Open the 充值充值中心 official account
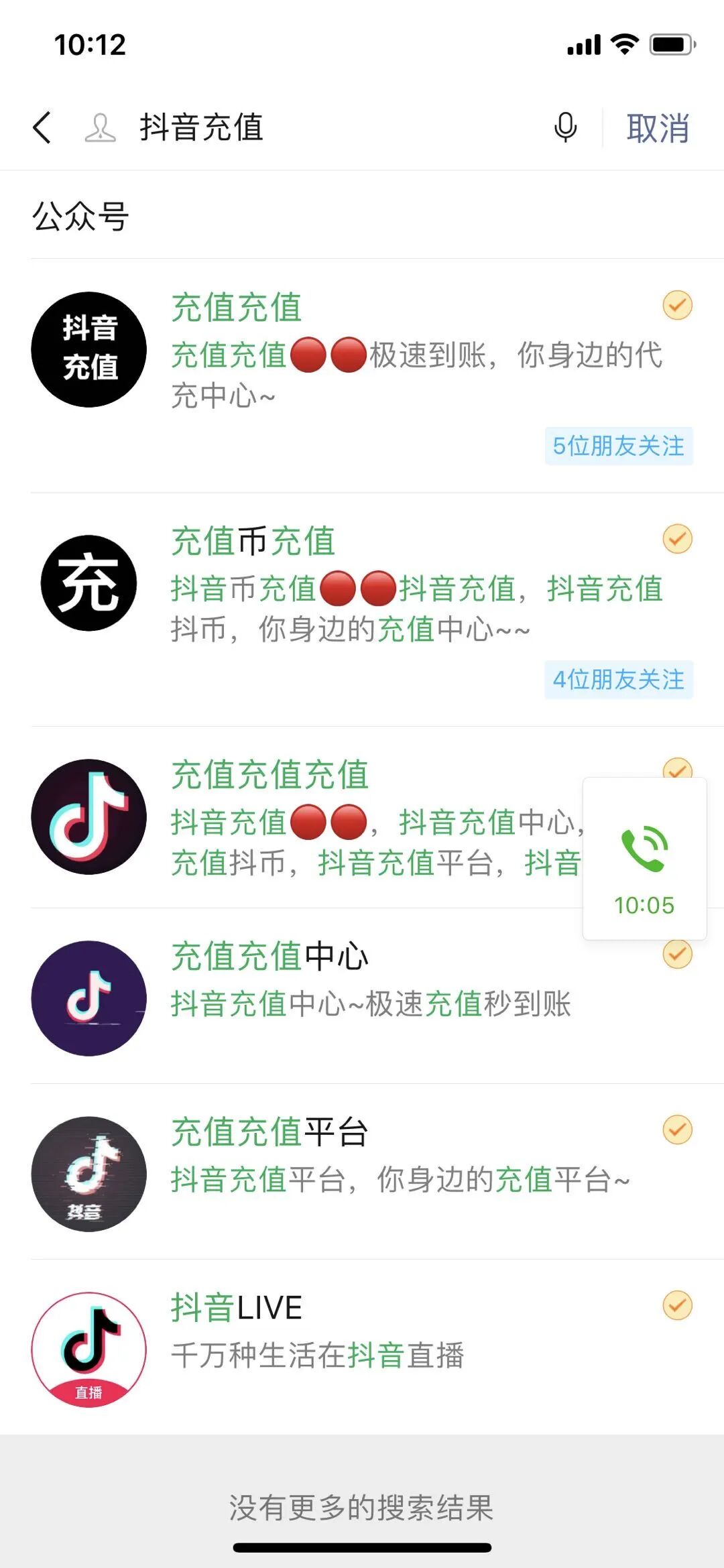Screen dimensions: 724x1568 point(362,996)
